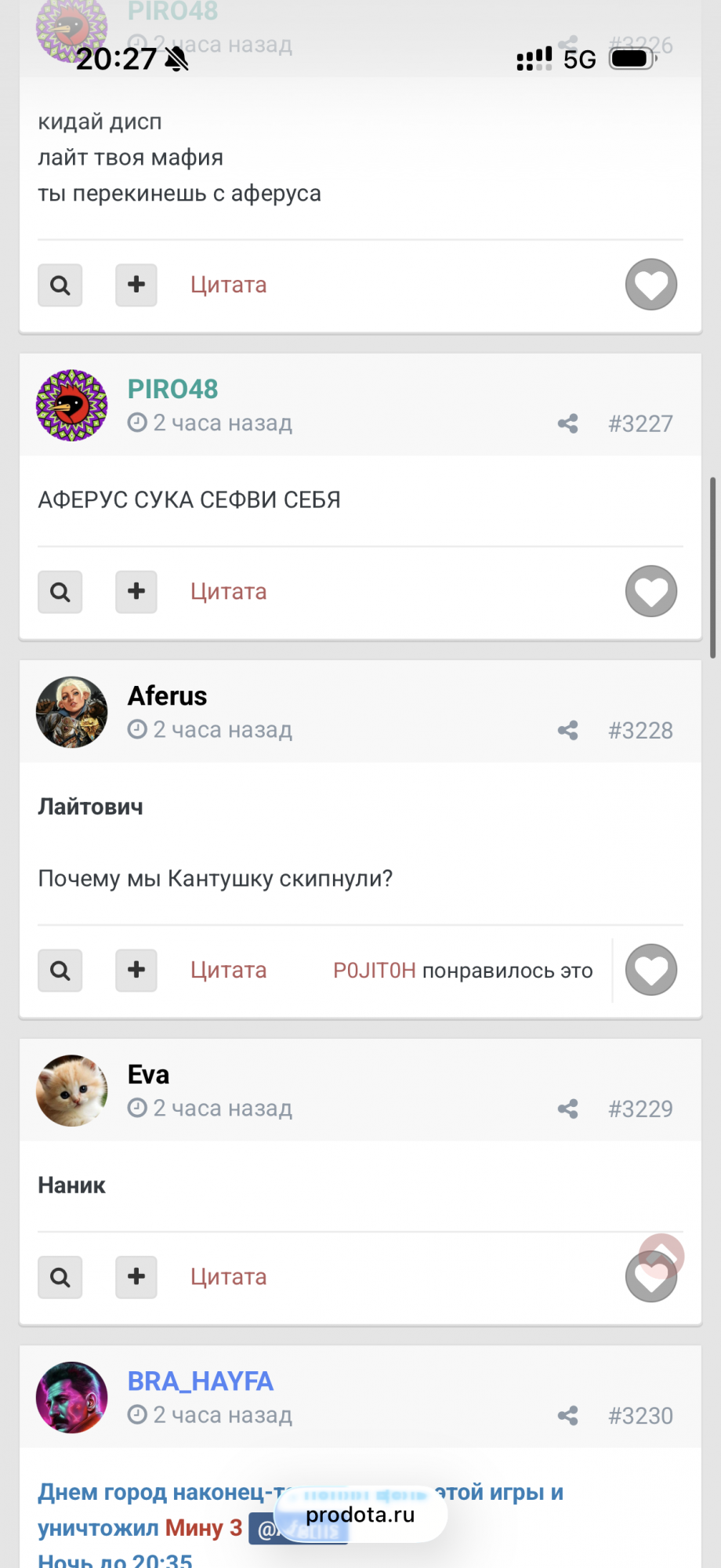
Task: Tap Eva's kitten avatar
Action: [72, 1091]
